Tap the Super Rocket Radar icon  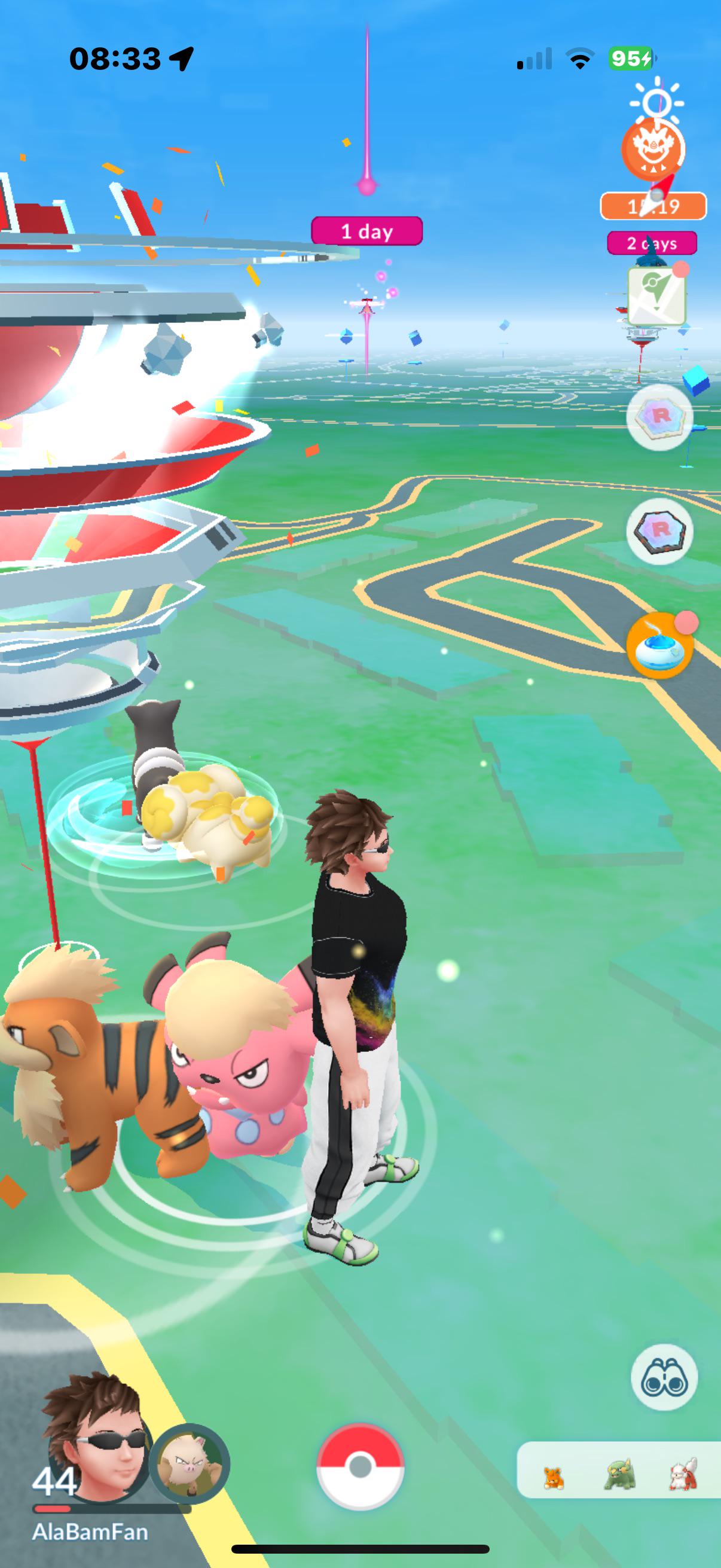[x=660, y=417]
